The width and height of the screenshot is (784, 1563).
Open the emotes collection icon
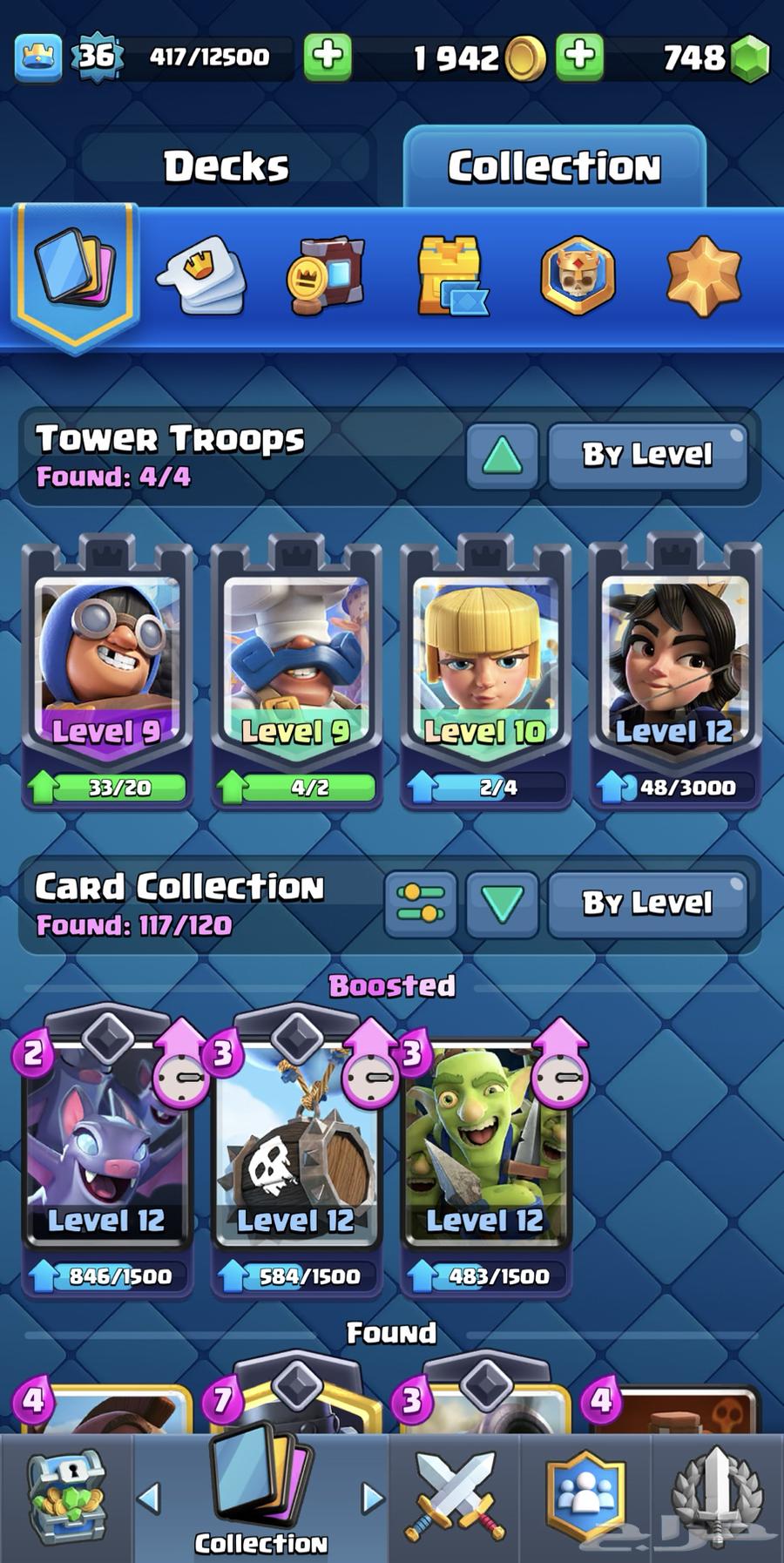click(x=201, y=276)
